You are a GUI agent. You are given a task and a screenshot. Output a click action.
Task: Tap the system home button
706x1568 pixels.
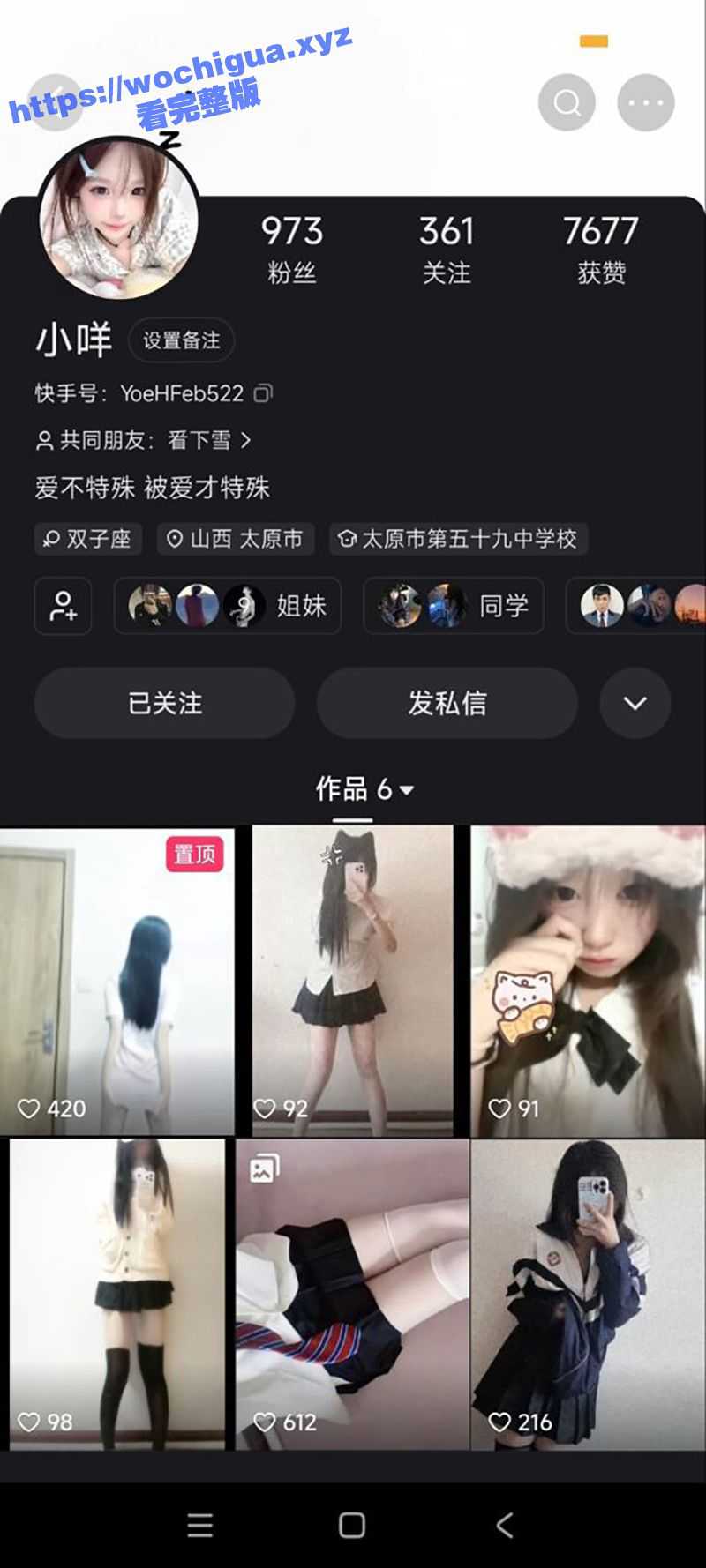352,1525
